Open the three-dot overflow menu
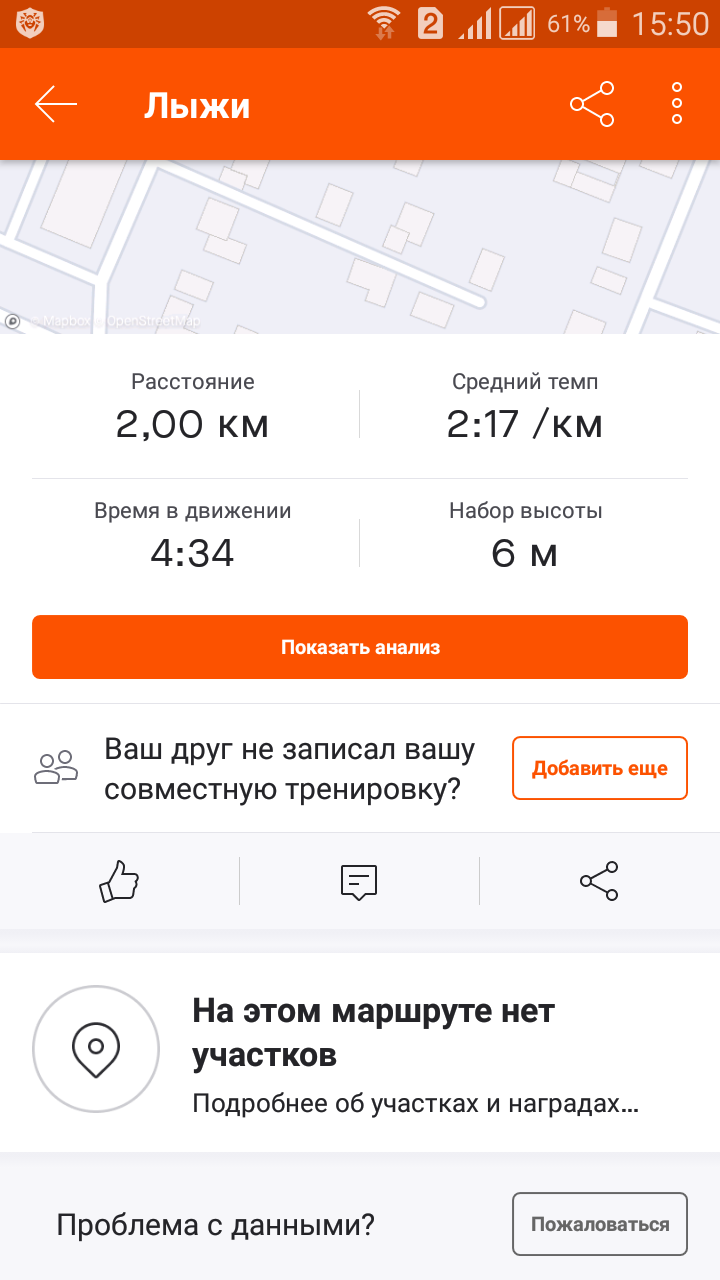The height and width of the screenshot is (1280, 720). (677, 104)
